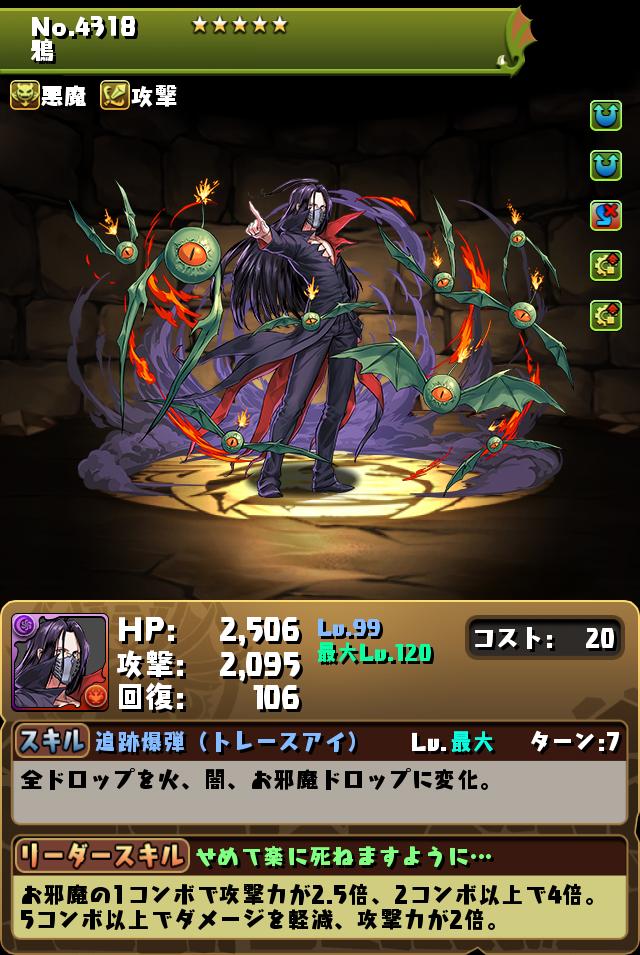Tap the second blue arrow awakening icon
Viewport: 640px width, 955px height.
coord(606,165)
